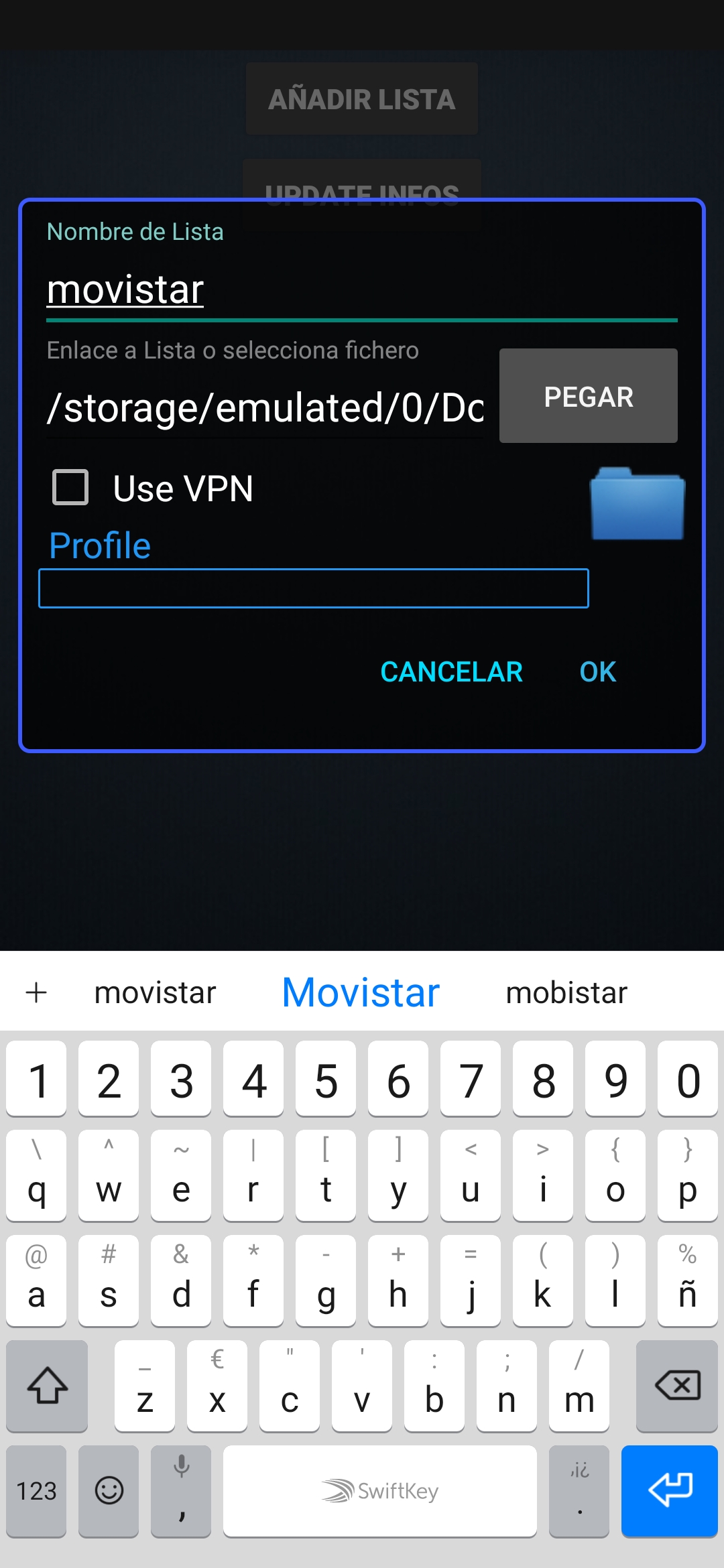This screenshot has width=724, height=1568.
Task: Tap the plus icon beside suggestions
Action: 36,992
